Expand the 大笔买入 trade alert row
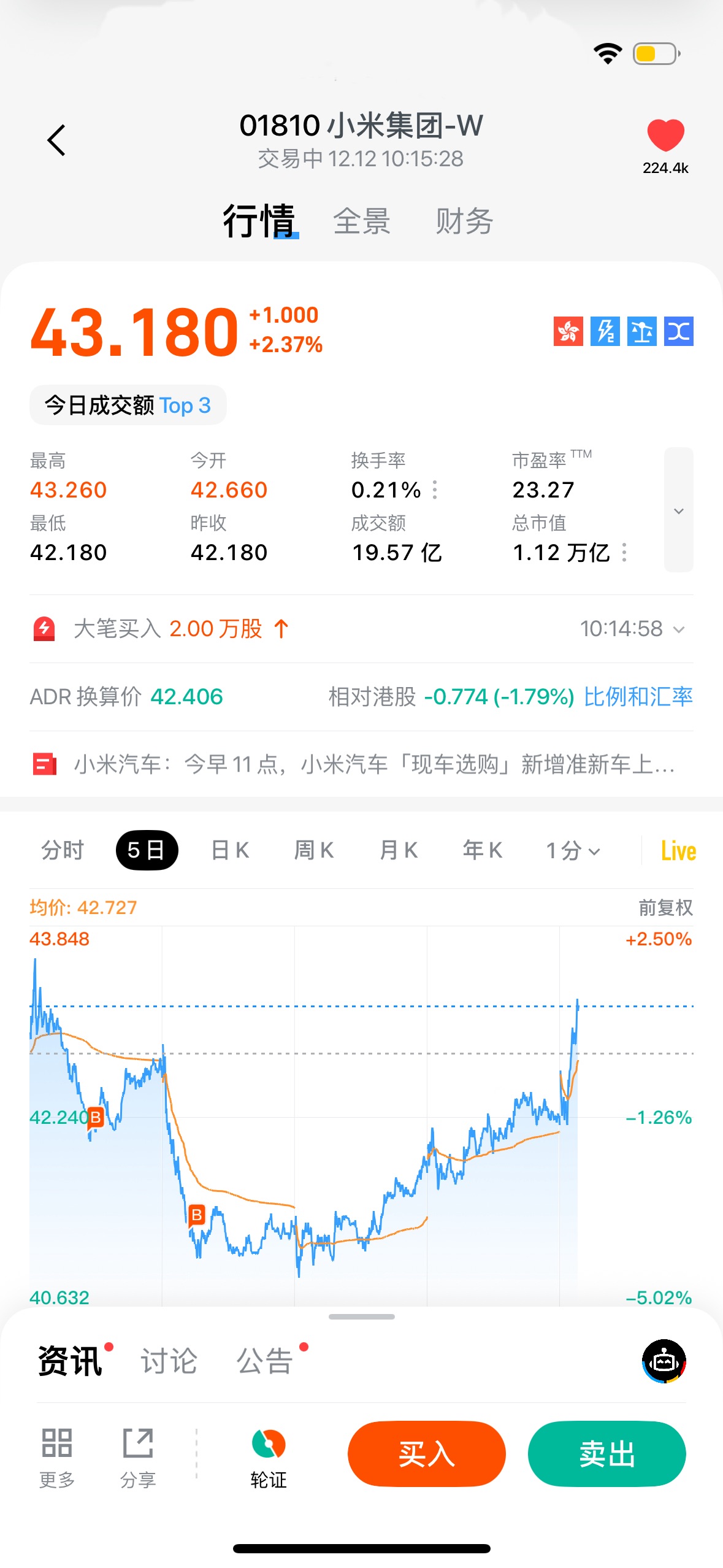723x1568 pixels. [x=678, y=629]
